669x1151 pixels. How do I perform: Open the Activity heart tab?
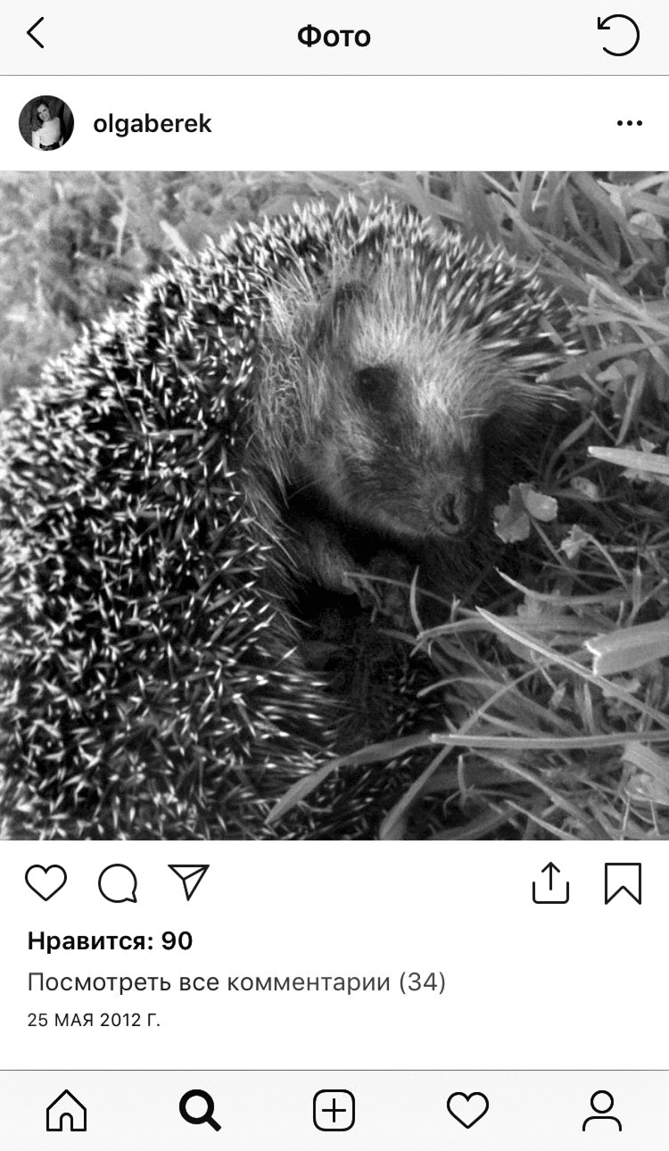[467, 1111]
